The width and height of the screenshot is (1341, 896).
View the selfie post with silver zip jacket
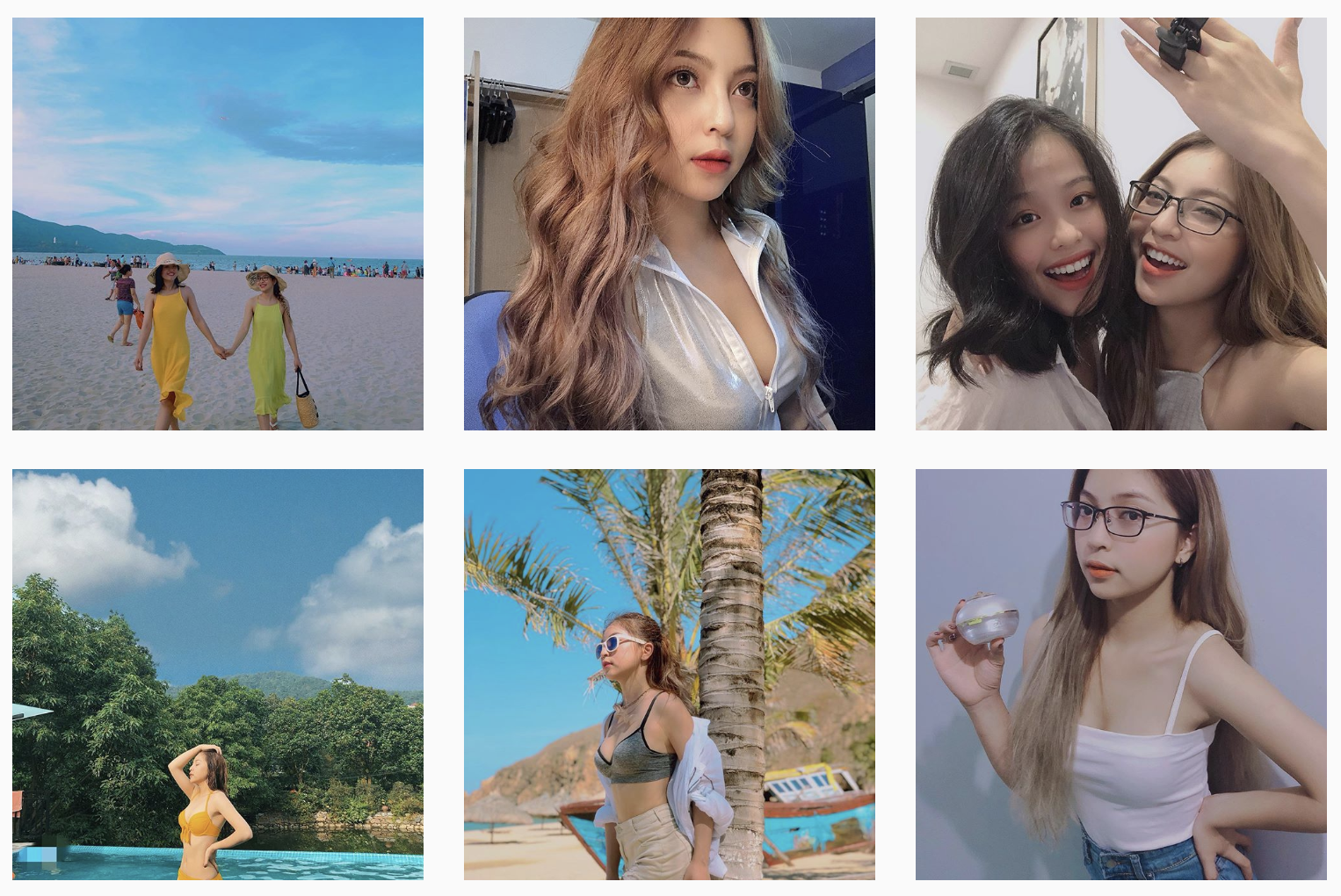(669, 224)
